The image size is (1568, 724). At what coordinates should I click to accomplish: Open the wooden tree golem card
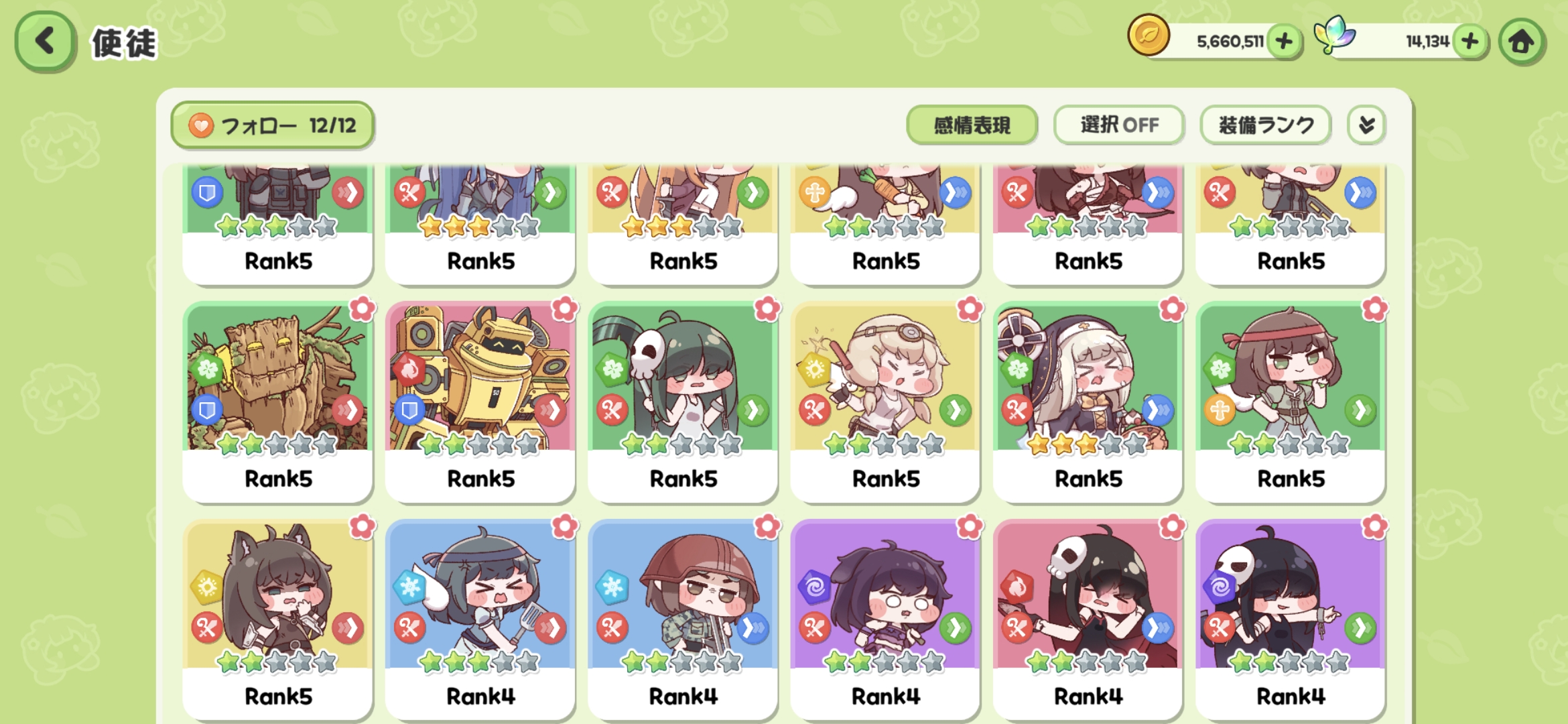[x=277, y=402]
